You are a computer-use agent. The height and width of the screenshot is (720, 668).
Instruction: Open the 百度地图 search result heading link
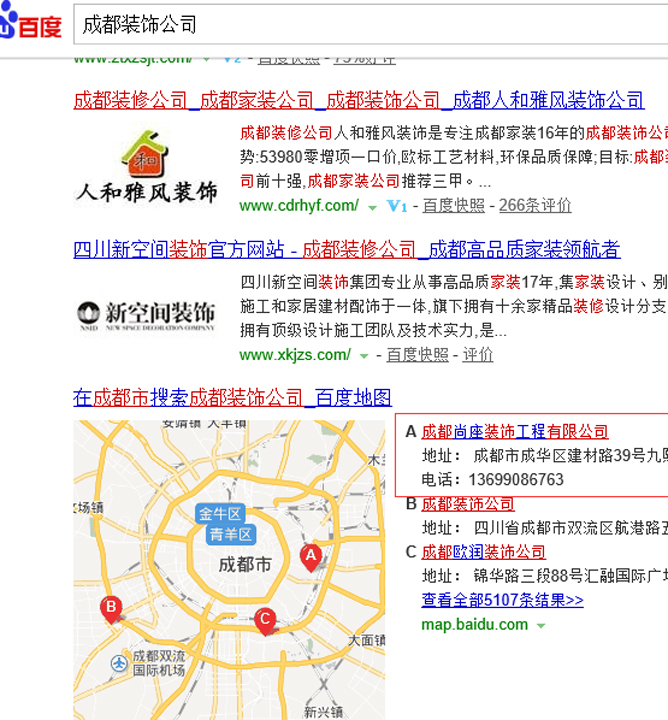coord(232,397)
